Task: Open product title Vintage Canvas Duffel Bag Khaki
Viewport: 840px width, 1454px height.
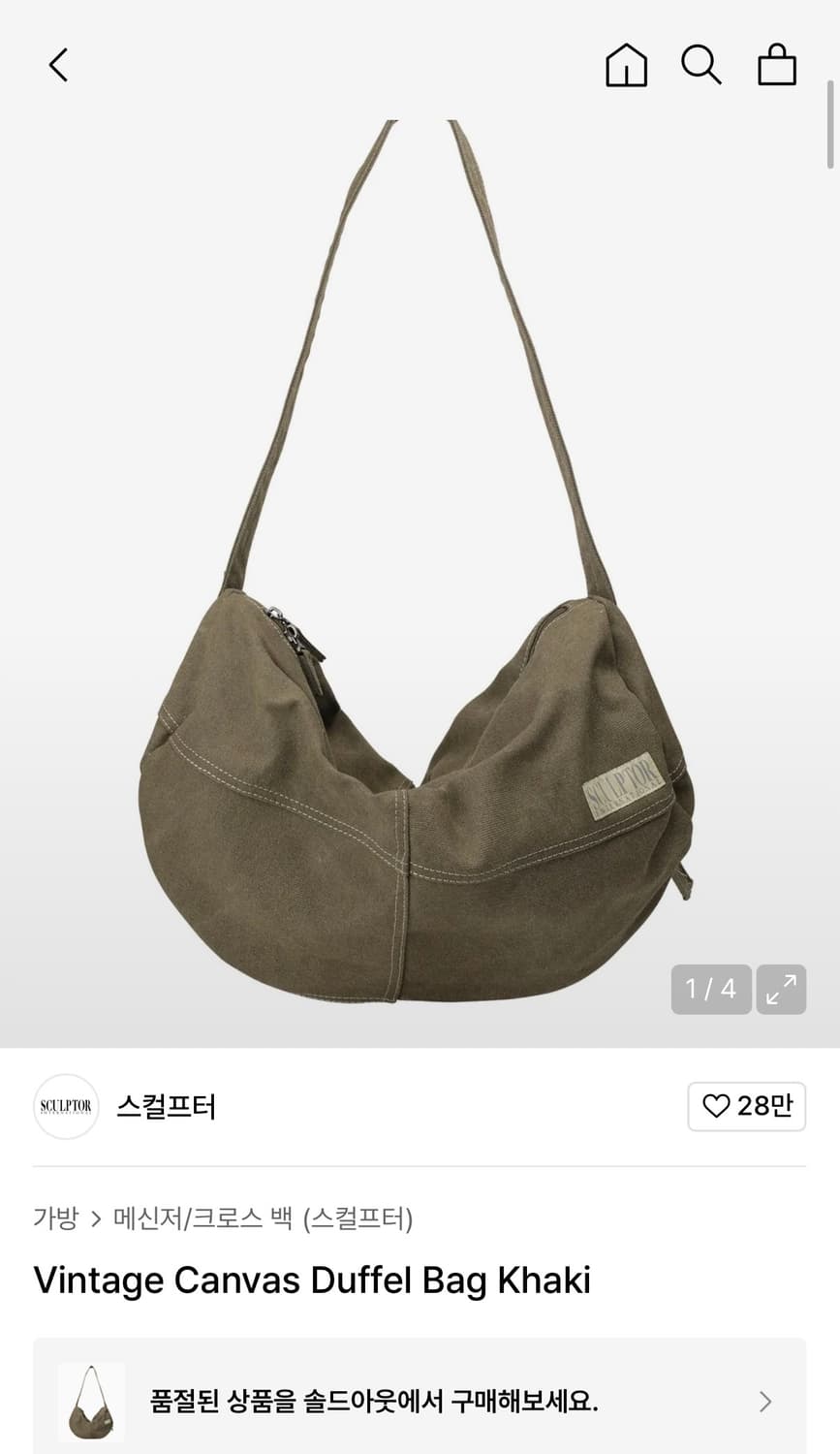Action: (311, 1280)
